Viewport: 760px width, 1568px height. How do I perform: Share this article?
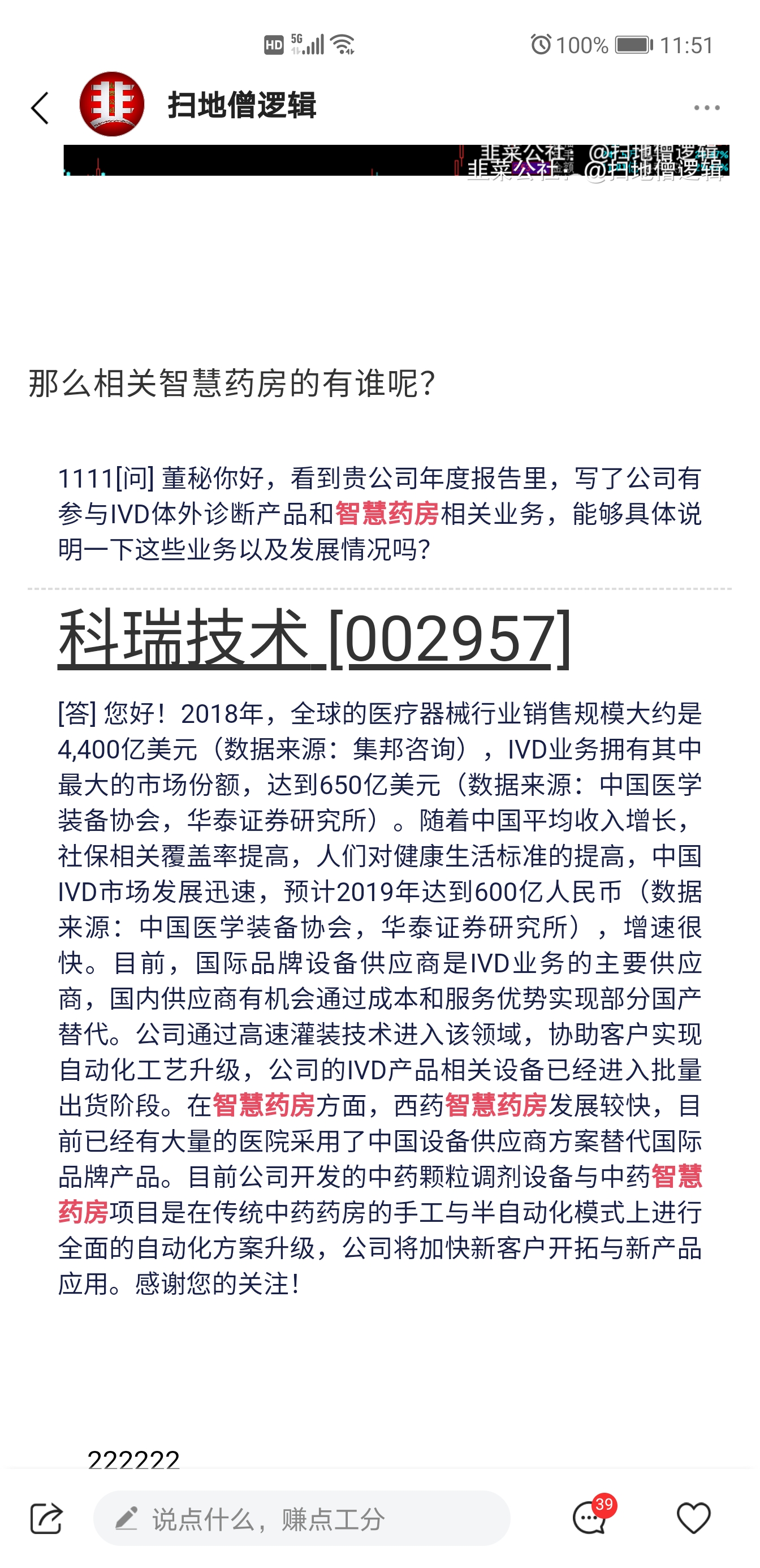tap(46, 1518)
